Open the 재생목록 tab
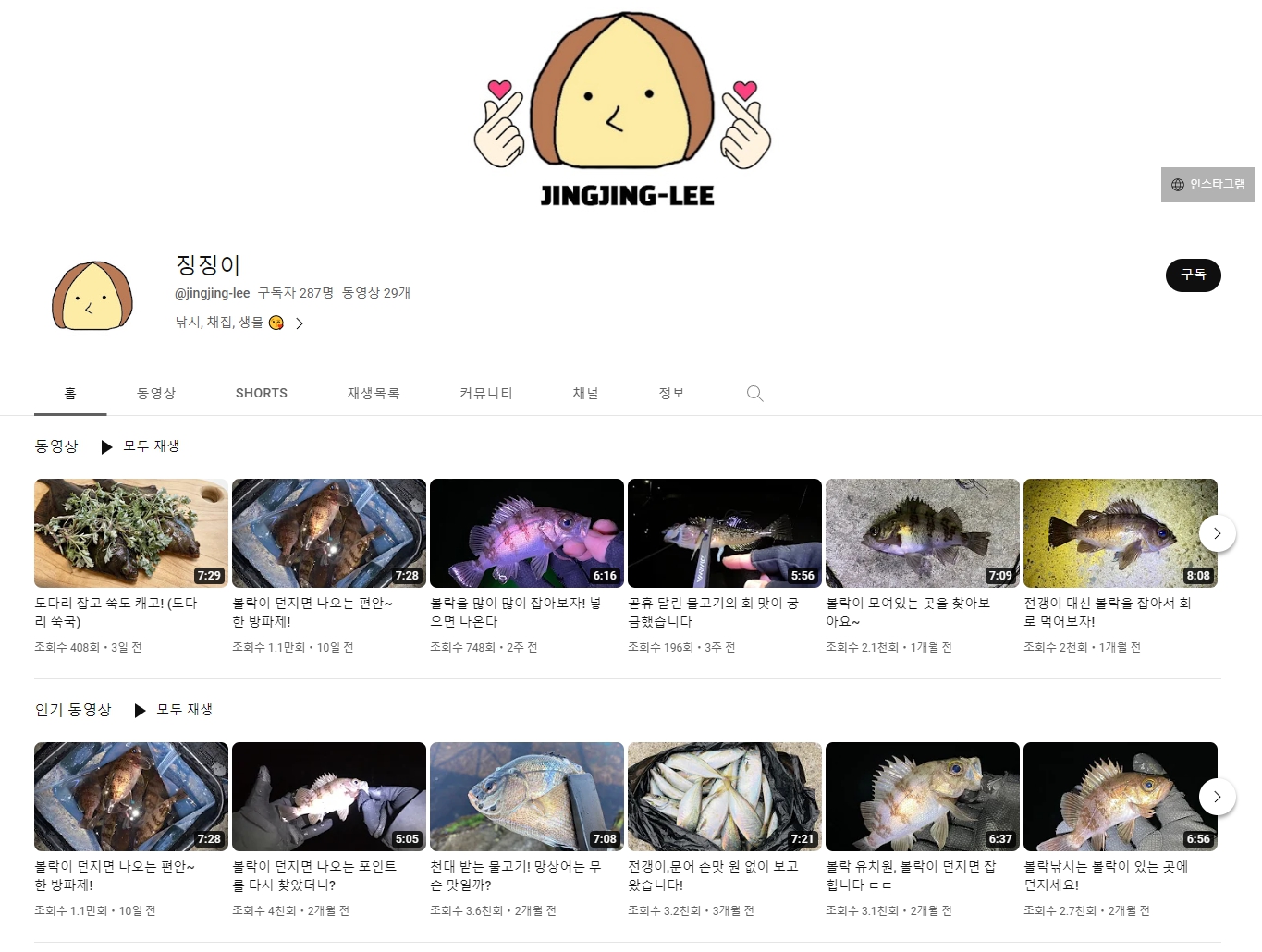Screen dimensions: 1262x952 373,394
